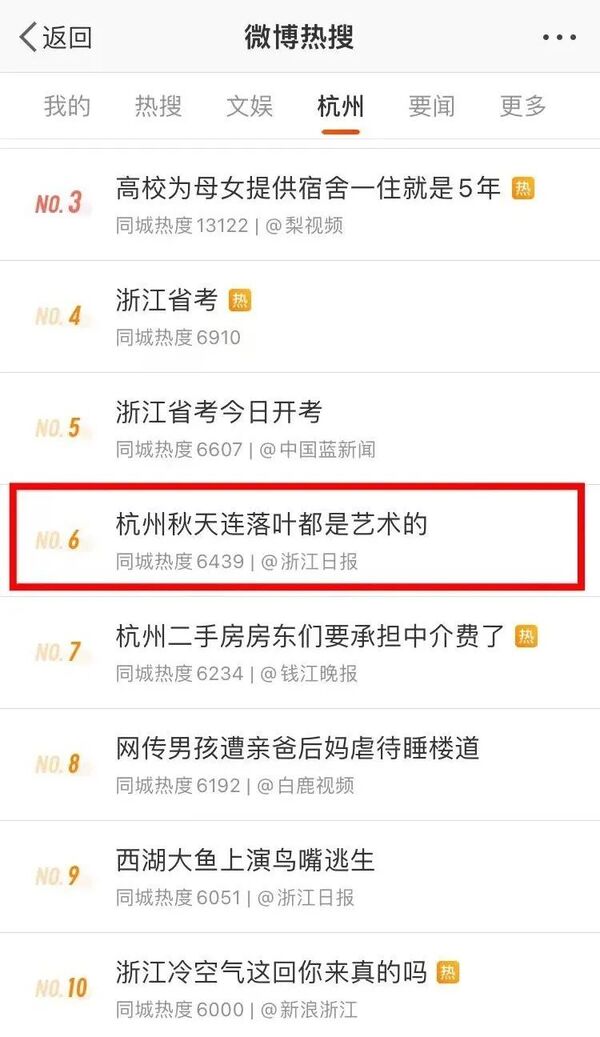Switch to the 我的 tab
This screenshot has width=600, height=1037.
pos(67,105)
